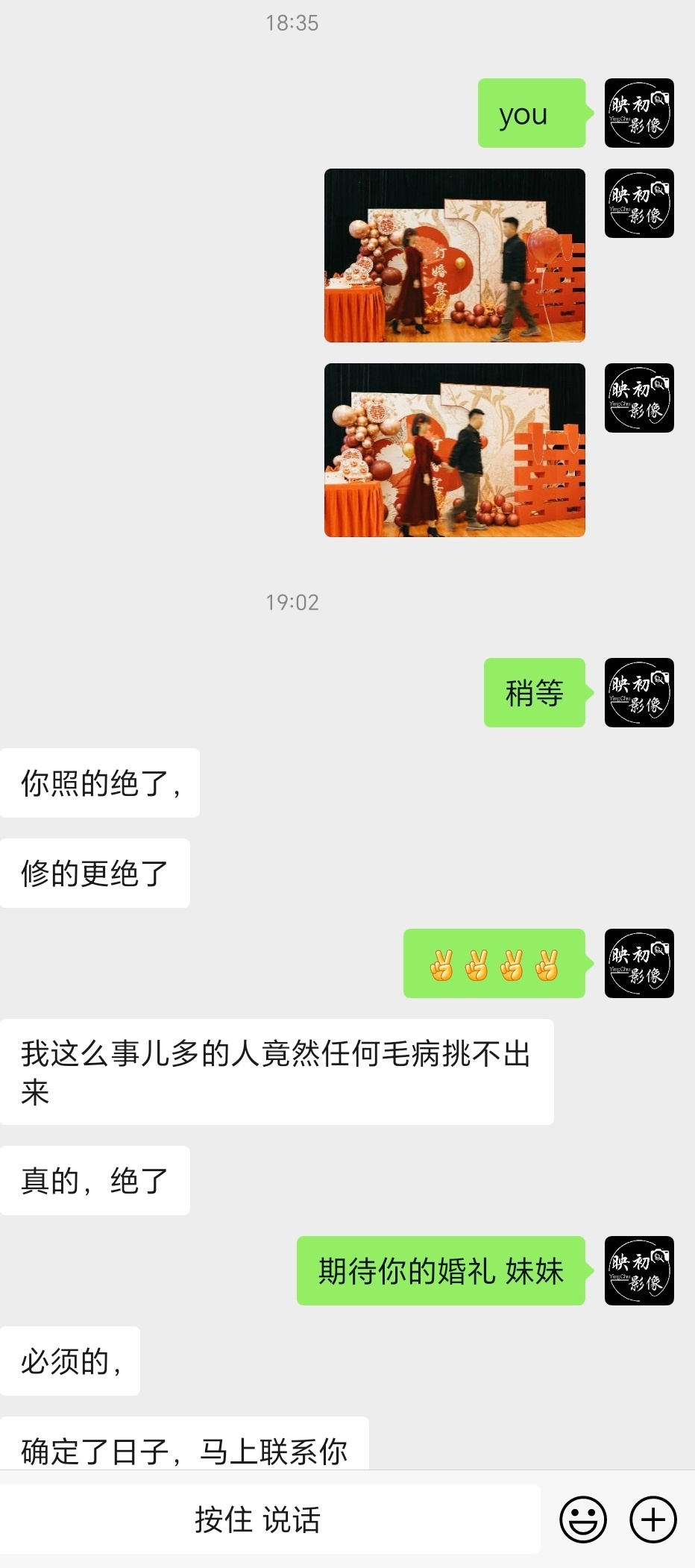Open the second sent engagement photo
The image size is (695, 1568).
click(455, 450)
